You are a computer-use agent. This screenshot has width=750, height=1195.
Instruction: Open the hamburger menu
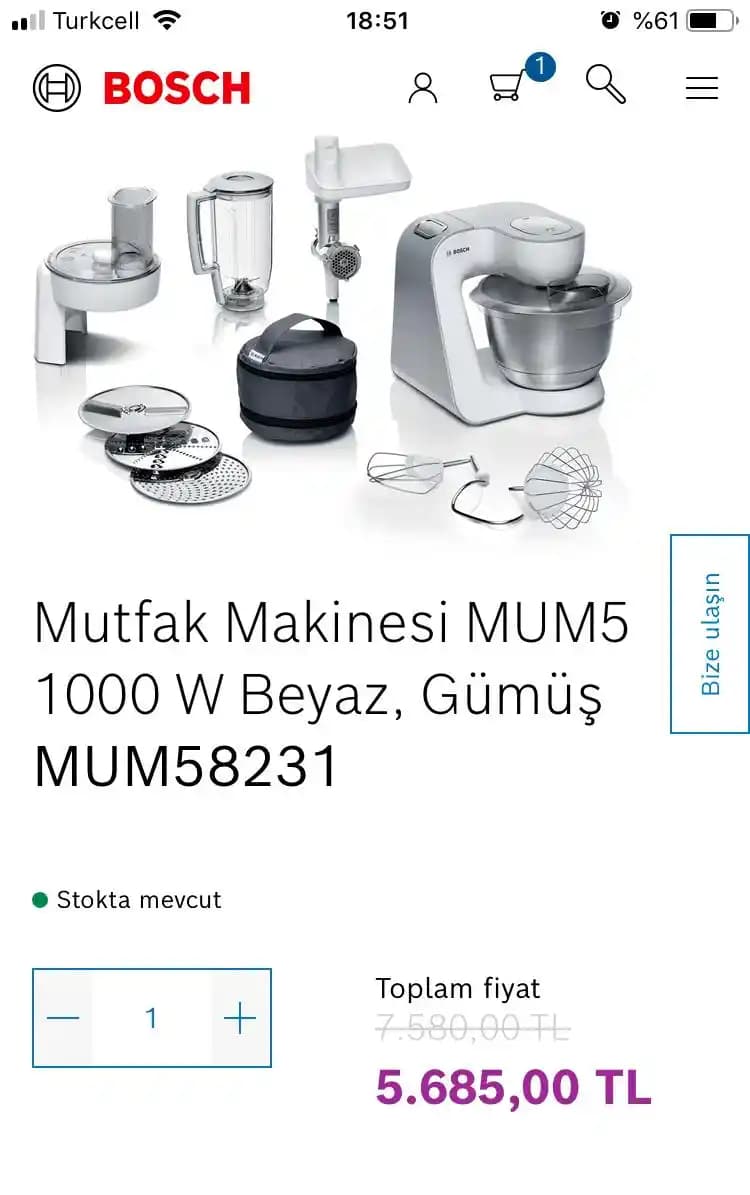[x=702, y=88]
